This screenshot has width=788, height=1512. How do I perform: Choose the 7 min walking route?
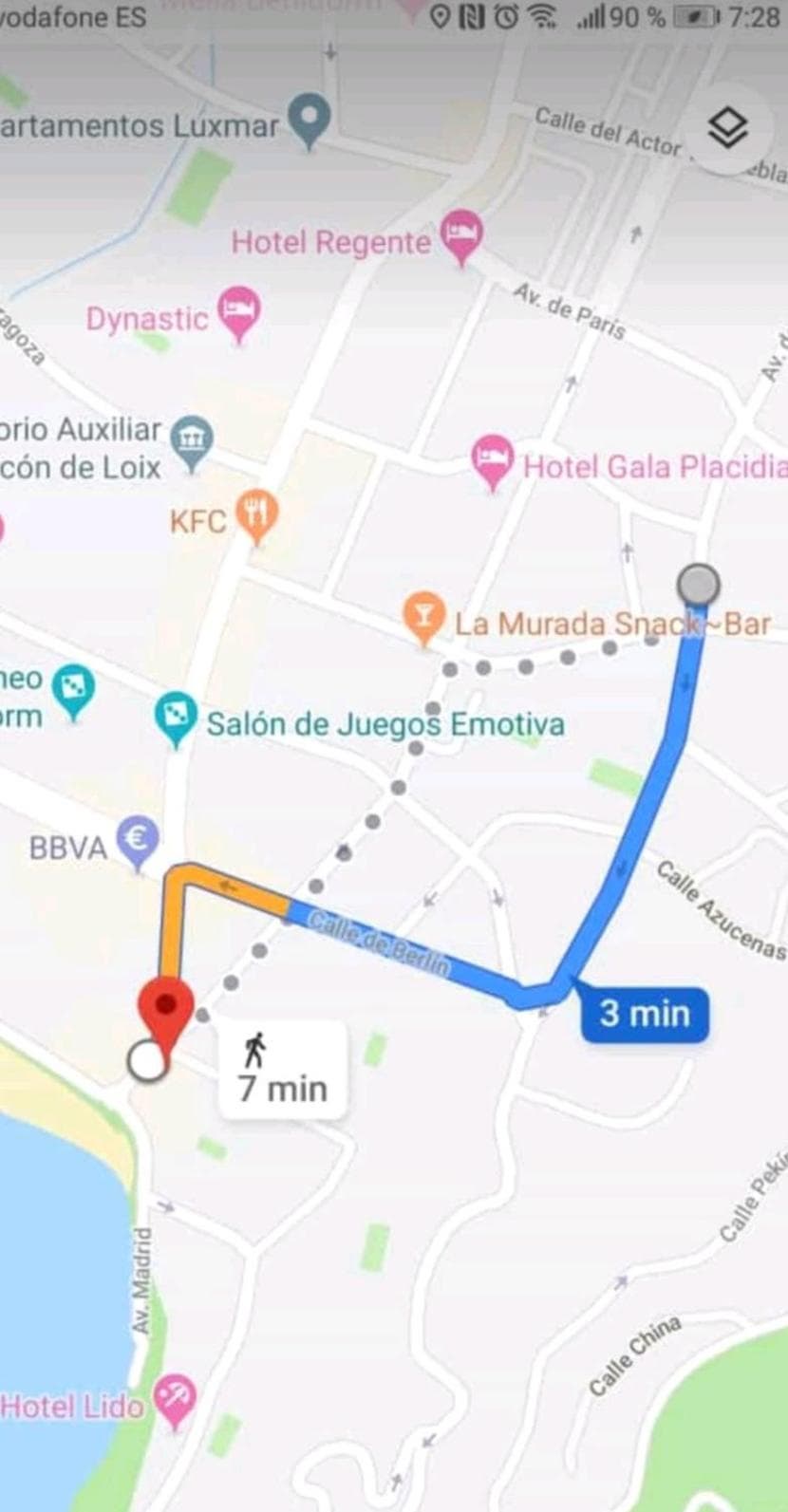pyautogui.click(x=282, y=1069)
